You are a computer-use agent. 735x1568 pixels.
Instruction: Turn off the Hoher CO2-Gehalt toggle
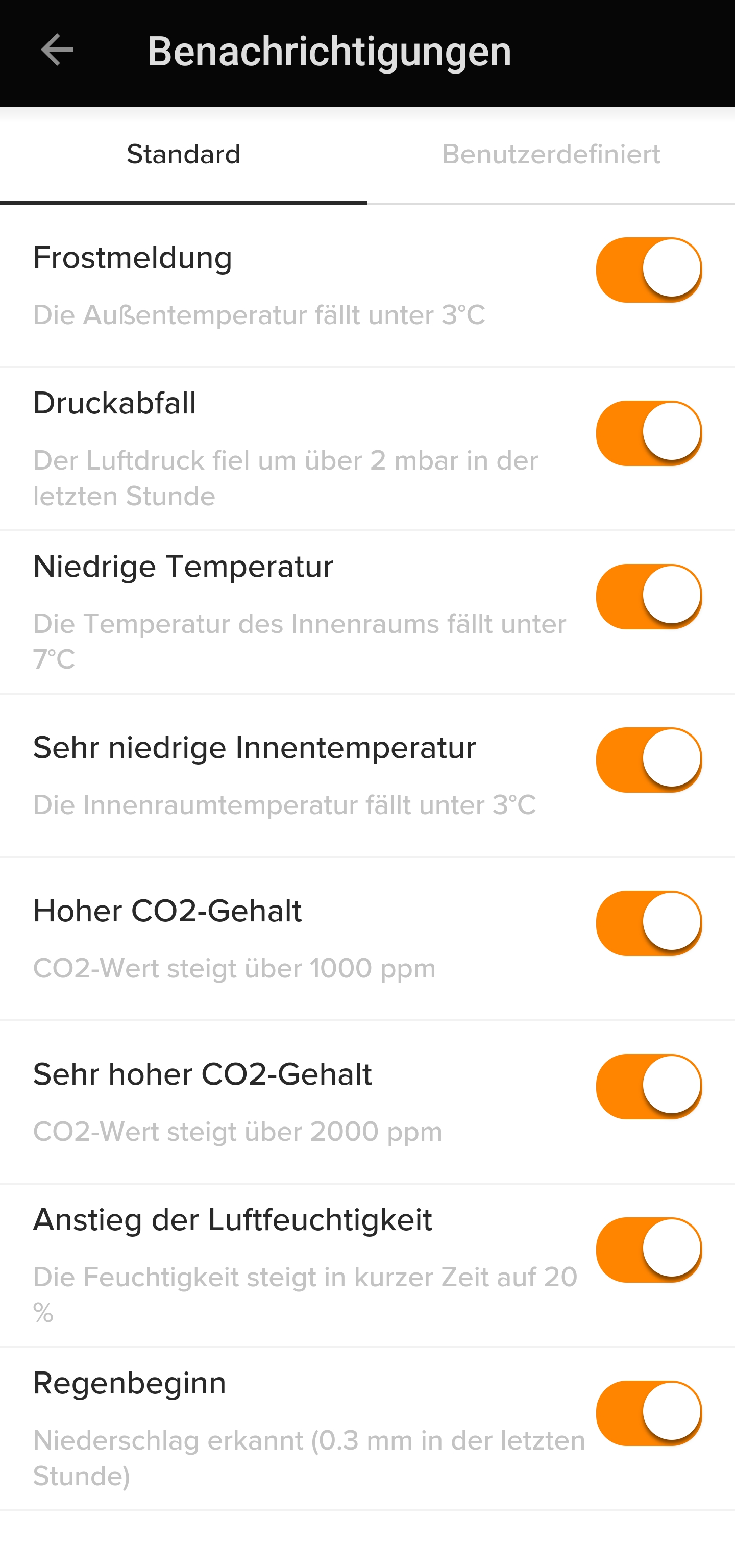pyautogui.click(x=649, y=923)
